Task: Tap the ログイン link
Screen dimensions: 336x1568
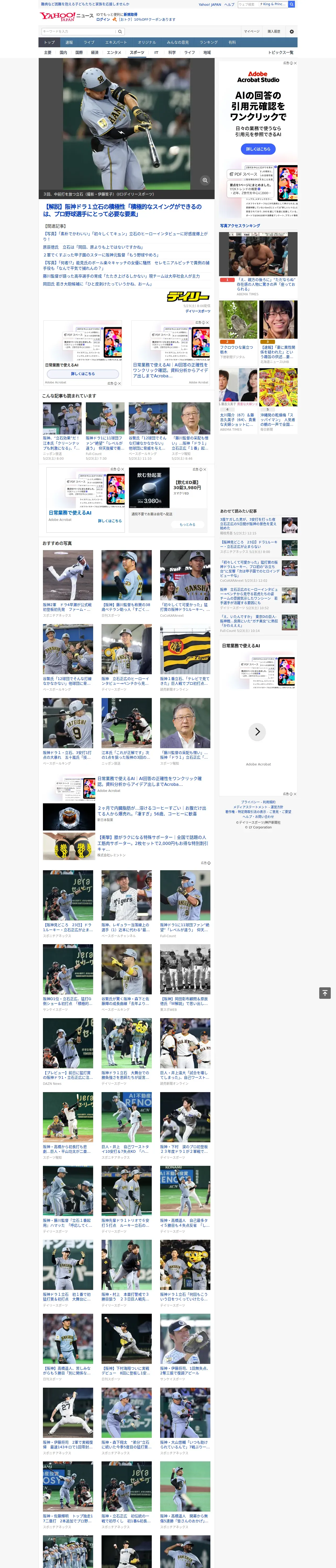Action: (x=103, y=20)
